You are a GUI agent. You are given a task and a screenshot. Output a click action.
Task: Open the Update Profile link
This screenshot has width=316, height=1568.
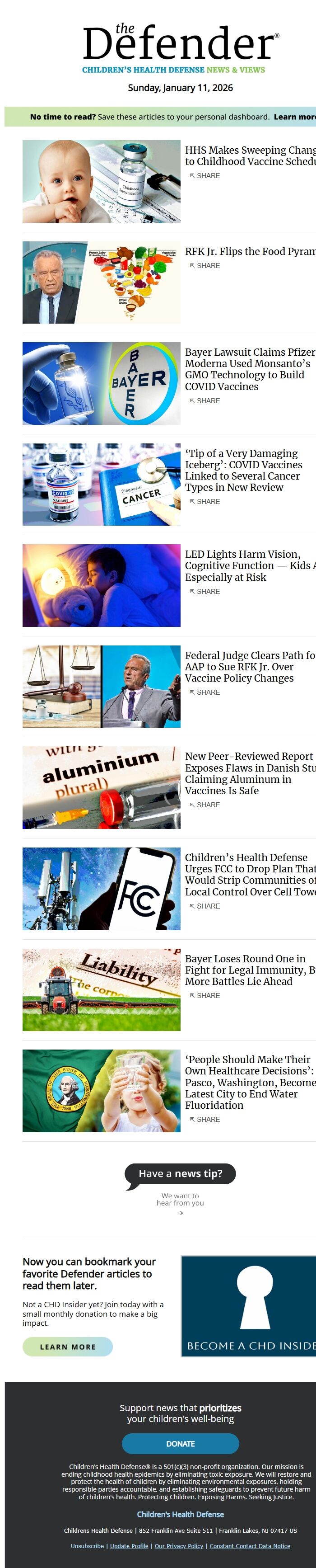coord(129,1545)
